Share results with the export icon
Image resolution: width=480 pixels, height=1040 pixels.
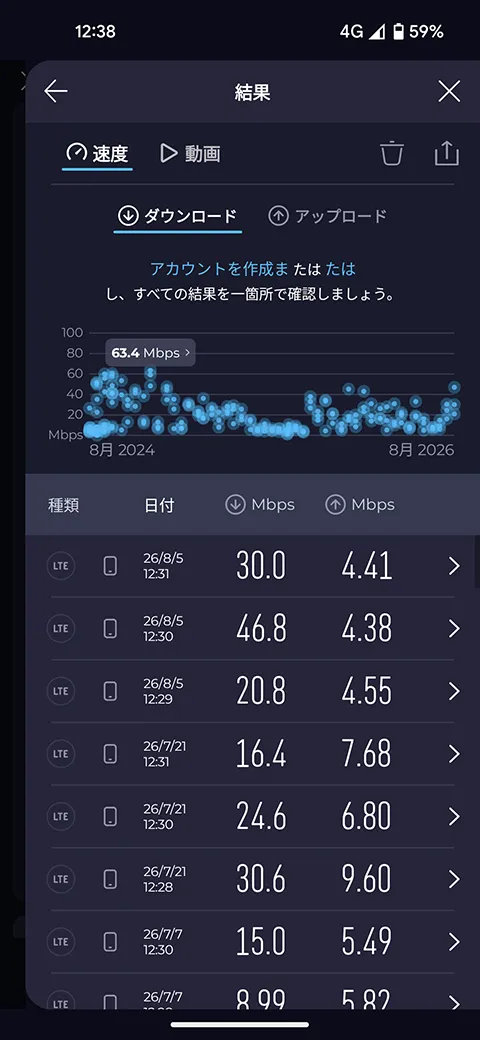coord(446,153)
